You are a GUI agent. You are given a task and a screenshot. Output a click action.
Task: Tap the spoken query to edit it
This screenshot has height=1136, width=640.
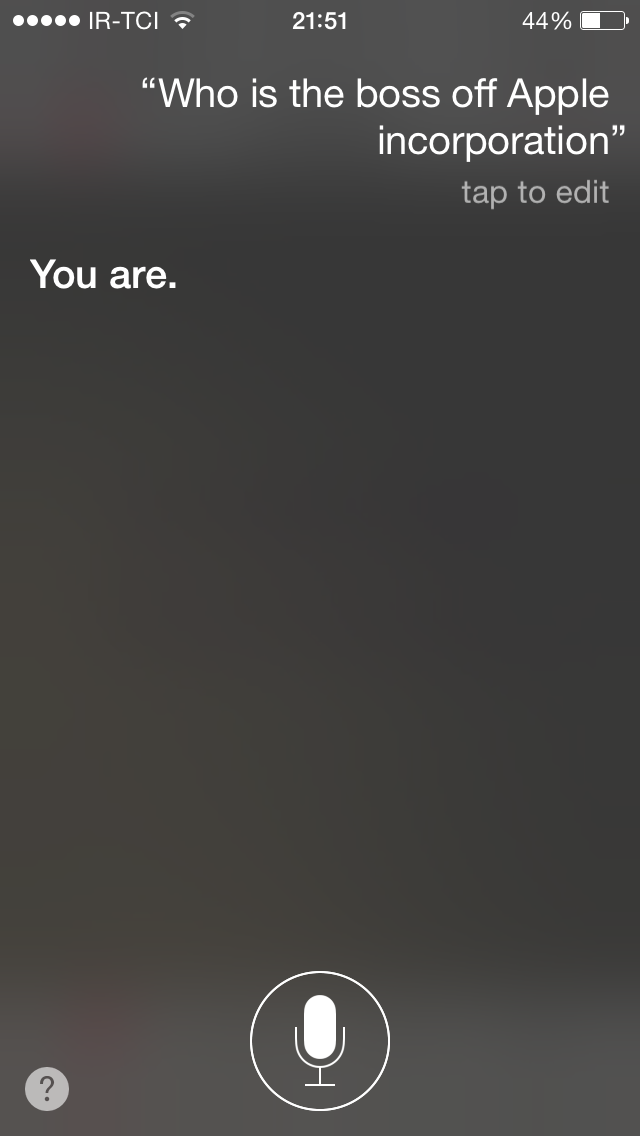(385, 118)
